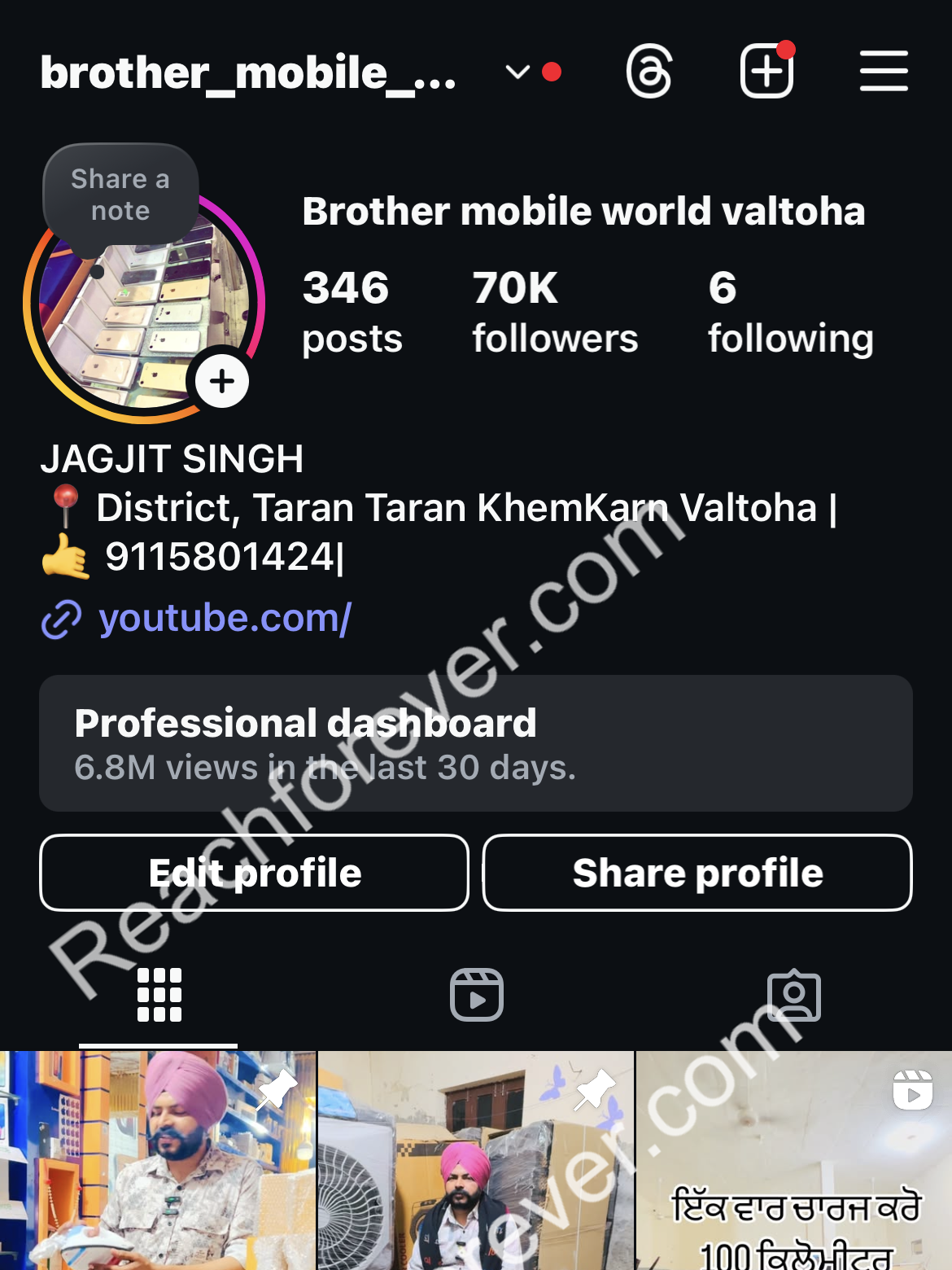View the 70K followers list
The height and width of the screenshot is (1270, 952).
(x=555, y=312)
